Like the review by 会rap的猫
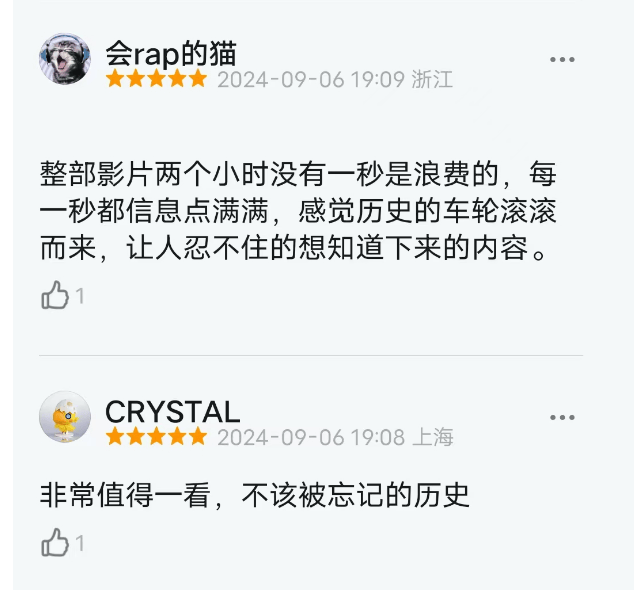The image size is (634, 590). (x=56, y=295)
